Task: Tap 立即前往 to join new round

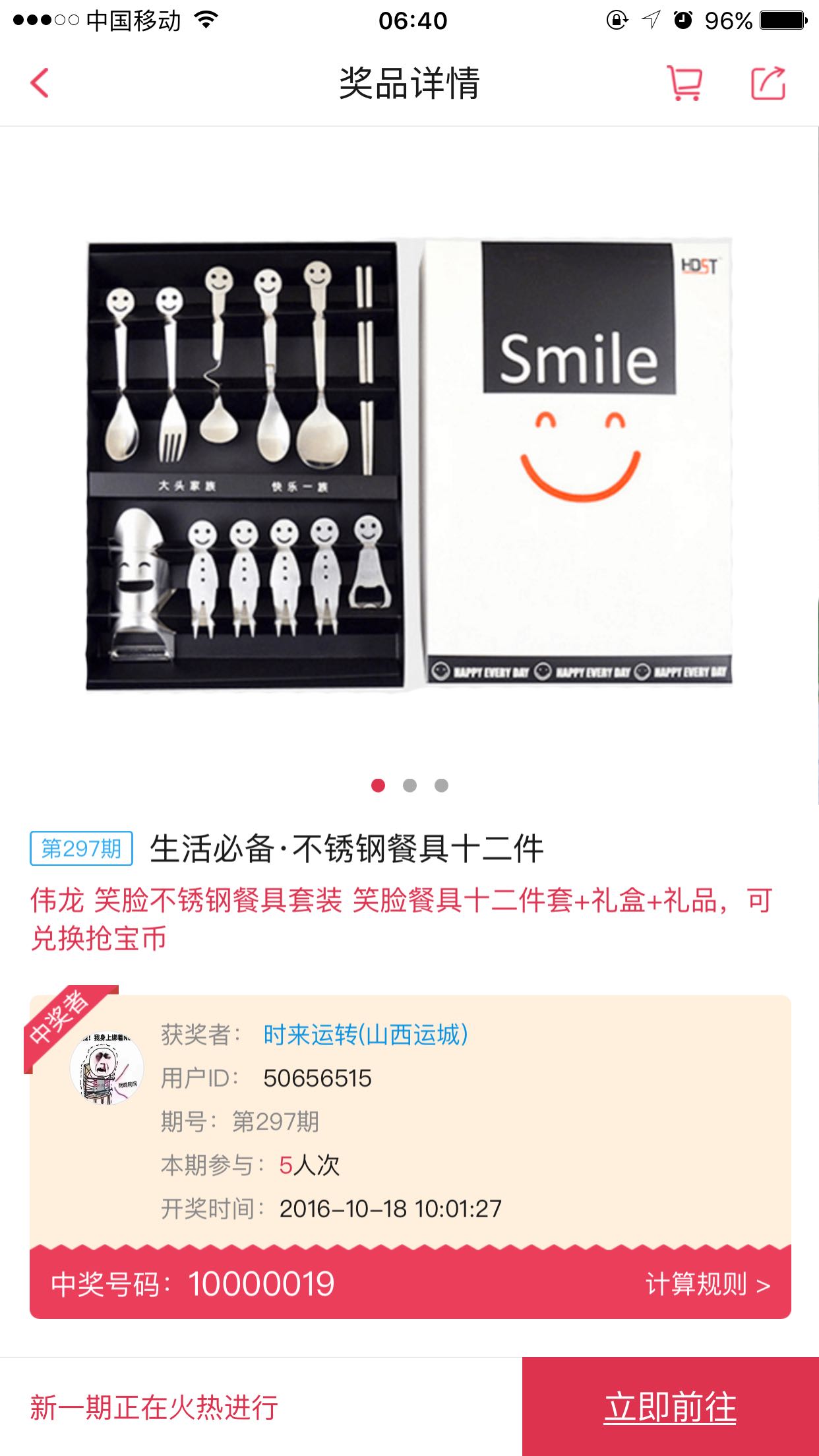Action: [x=671, y=1407]
